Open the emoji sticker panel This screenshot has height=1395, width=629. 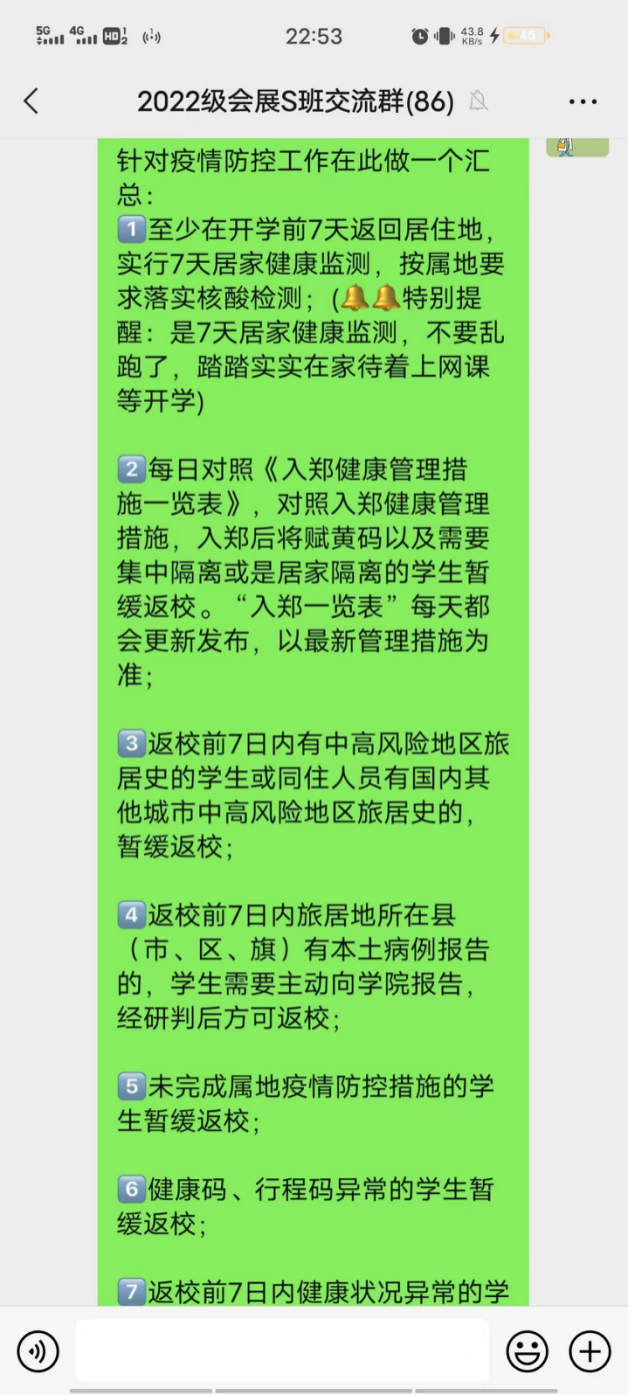[527, 1352]
